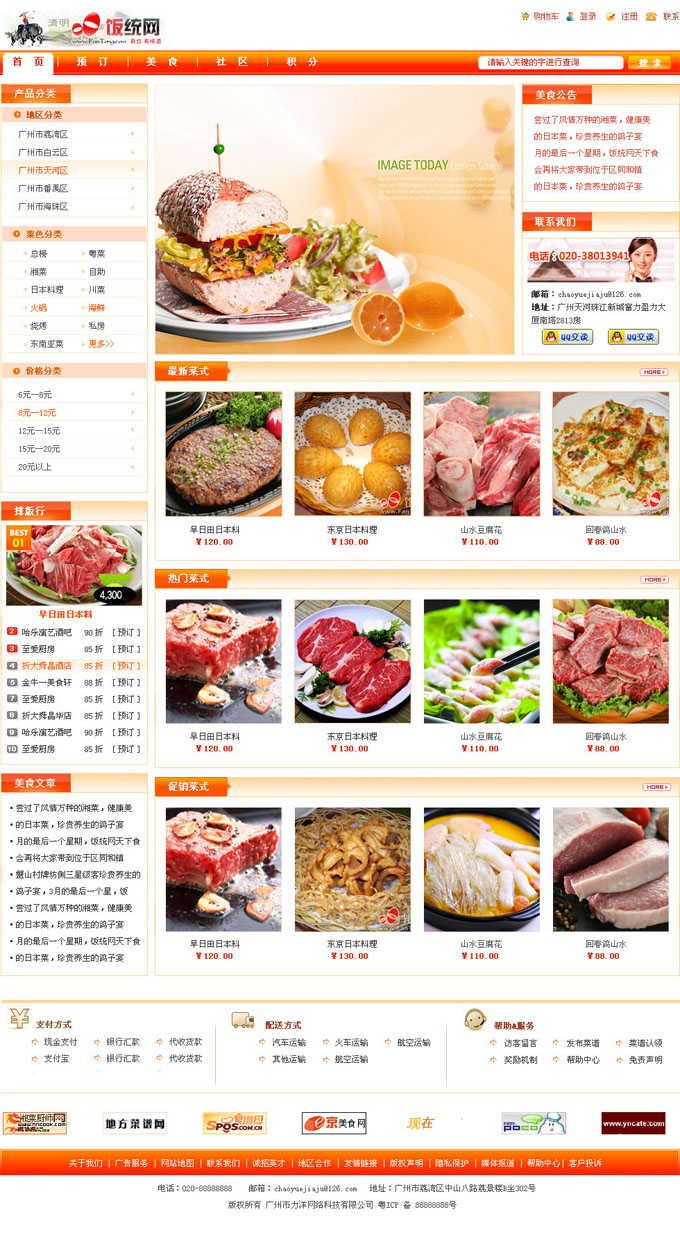The image size is (680, 1237).
Task: Open the 注册 registration link
Action: coord(629,17)
